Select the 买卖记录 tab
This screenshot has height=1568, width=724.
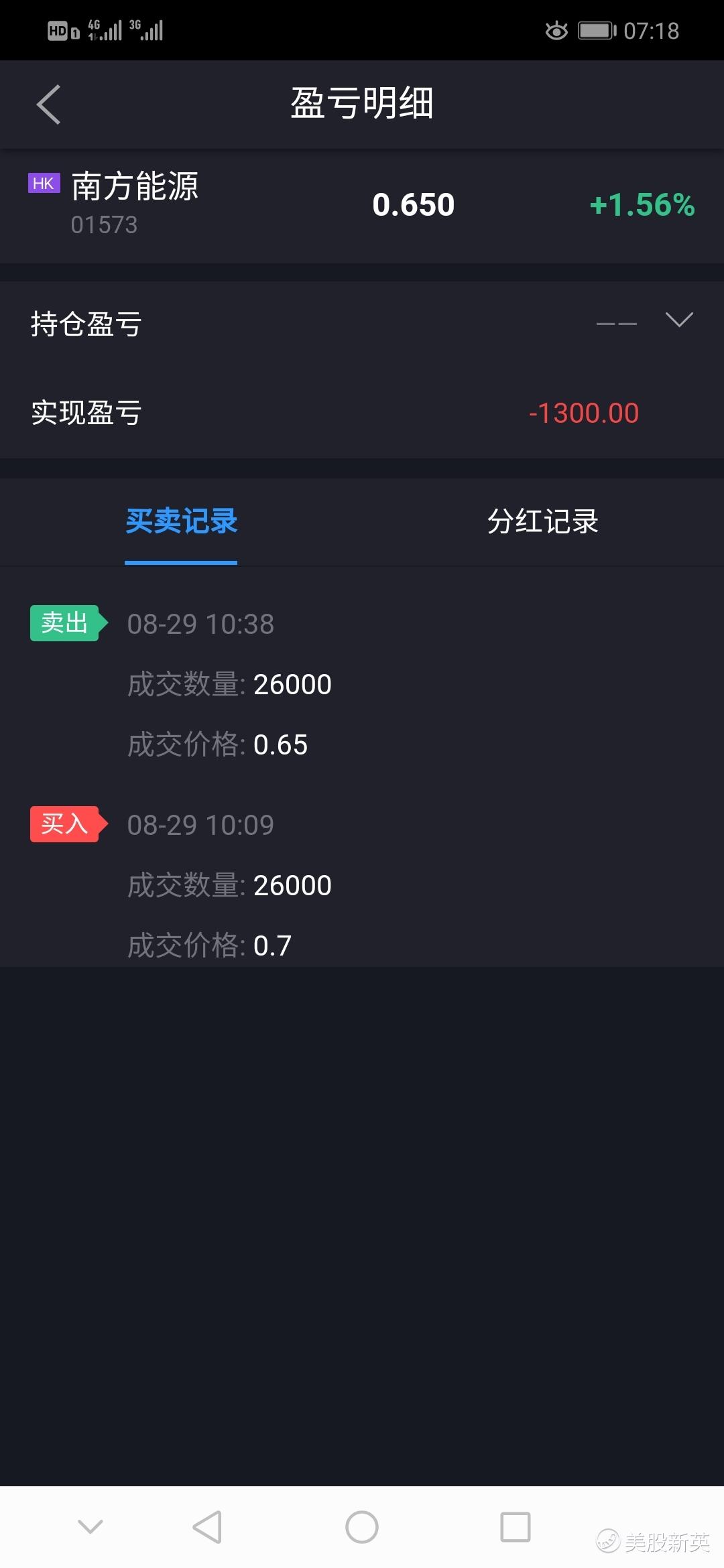pos(181,521)
